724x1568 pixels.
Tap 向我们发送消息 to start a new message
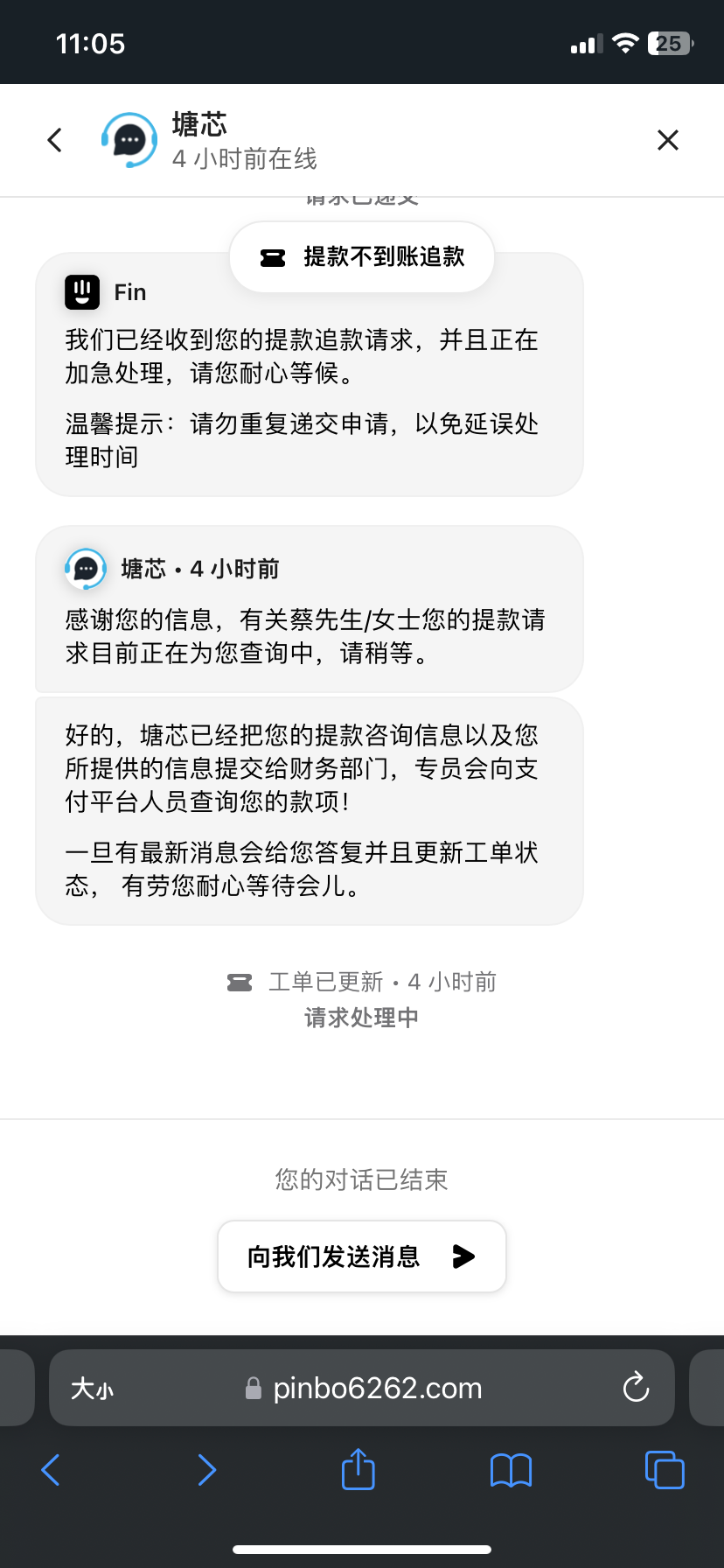click(362, 1256)
